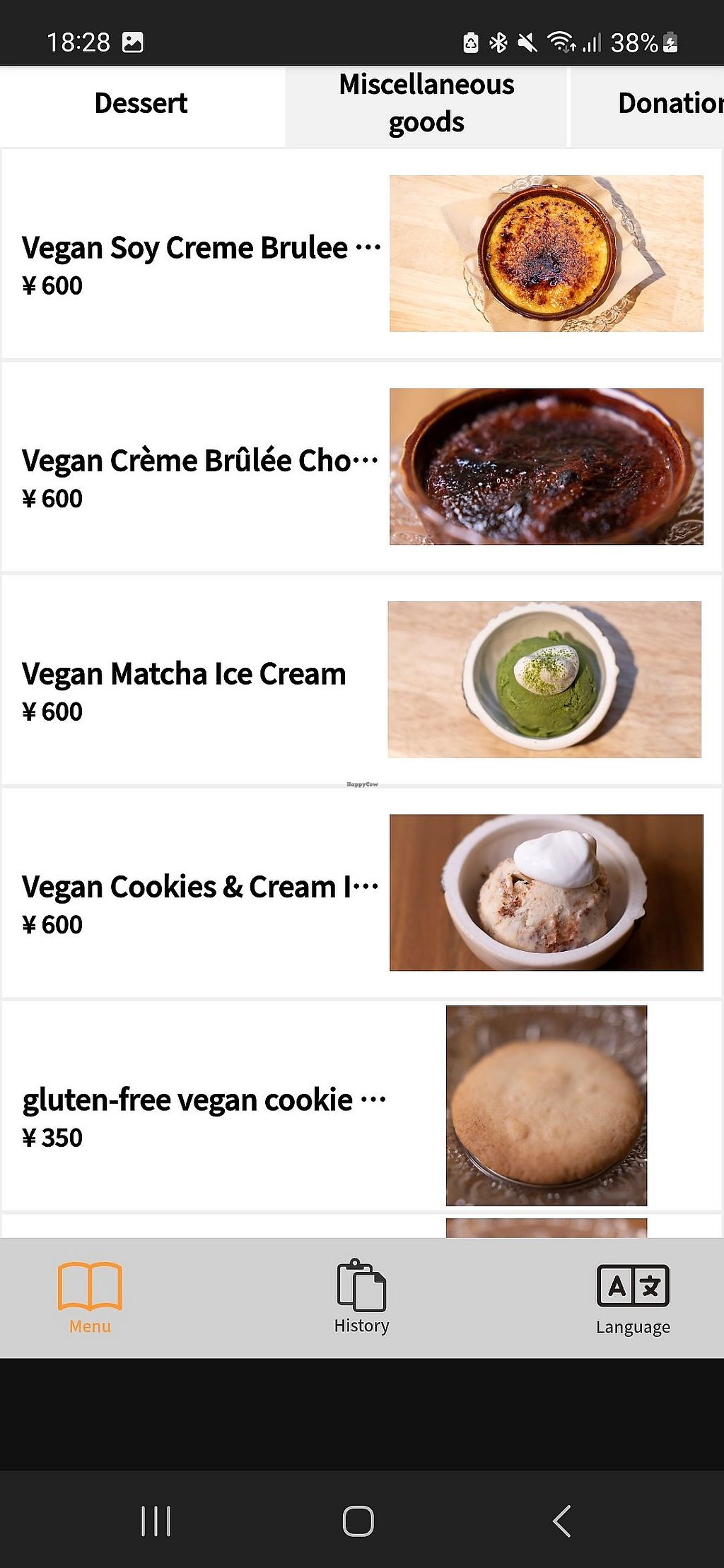Go to the phone home screen
The image size is (724, 1568).
(x=358, y=1521)
